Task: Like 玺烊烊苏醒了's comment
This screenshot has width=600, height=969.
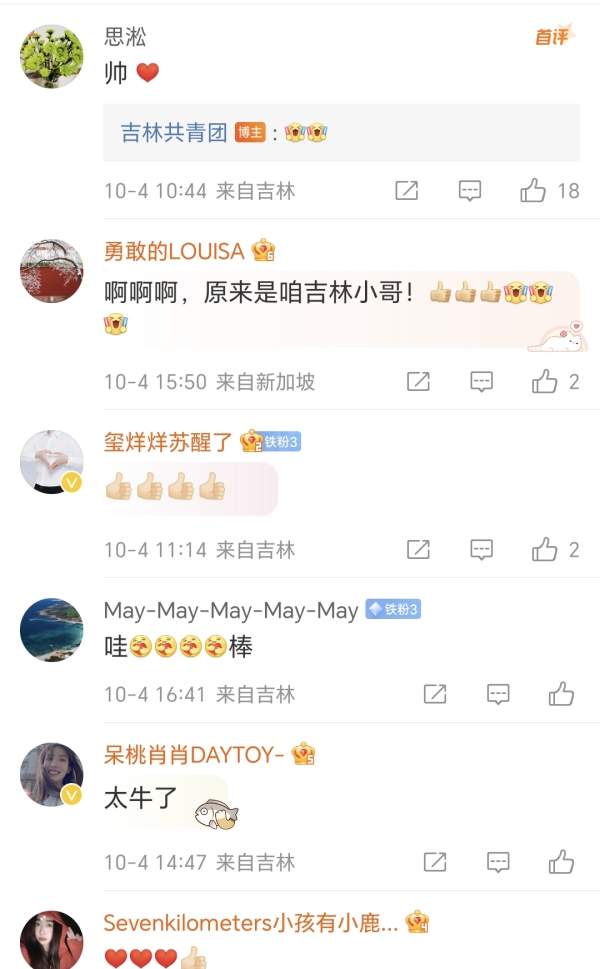Action: coord(545,549)
